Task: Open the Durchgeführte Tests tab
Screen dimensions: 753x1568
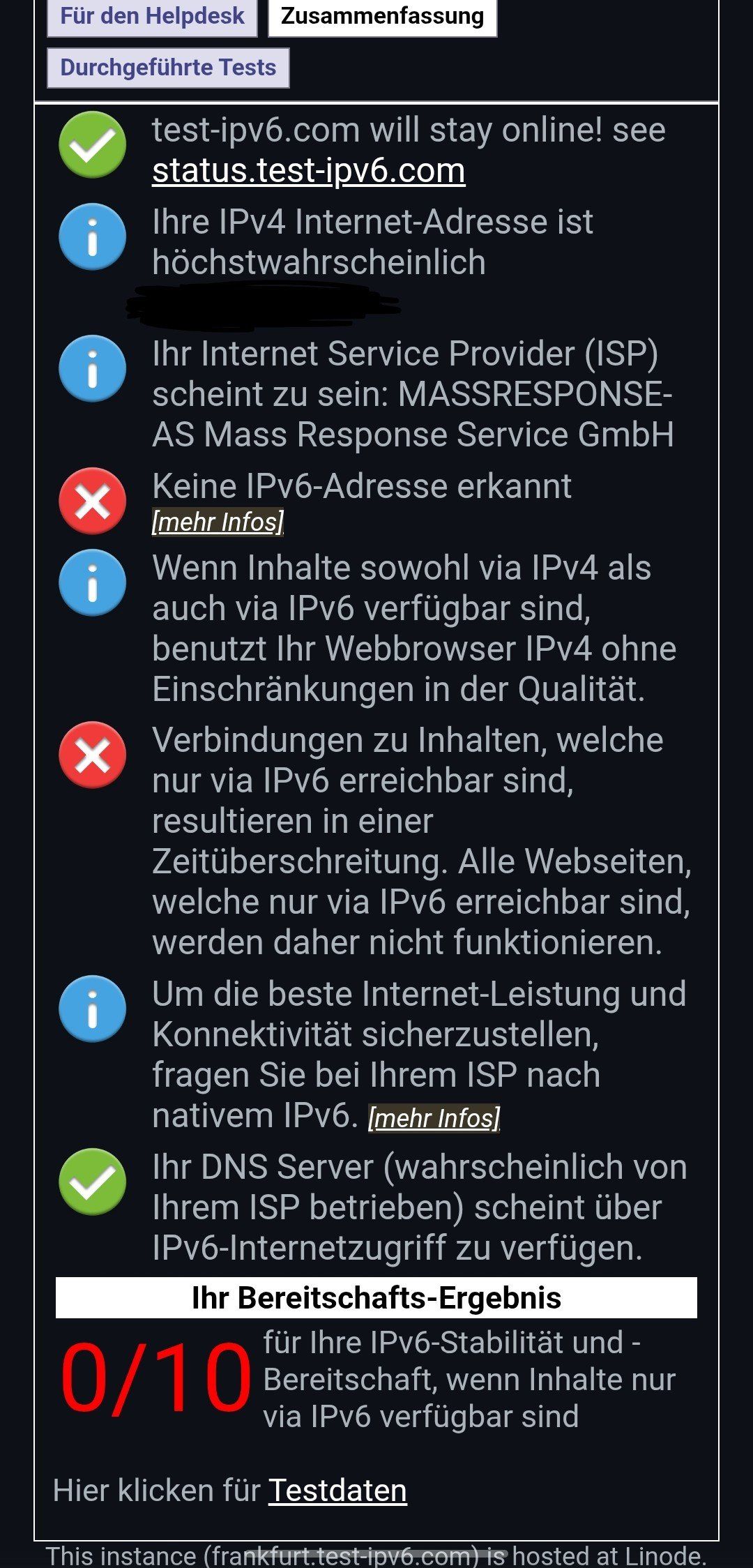Action: click(168, 68)
